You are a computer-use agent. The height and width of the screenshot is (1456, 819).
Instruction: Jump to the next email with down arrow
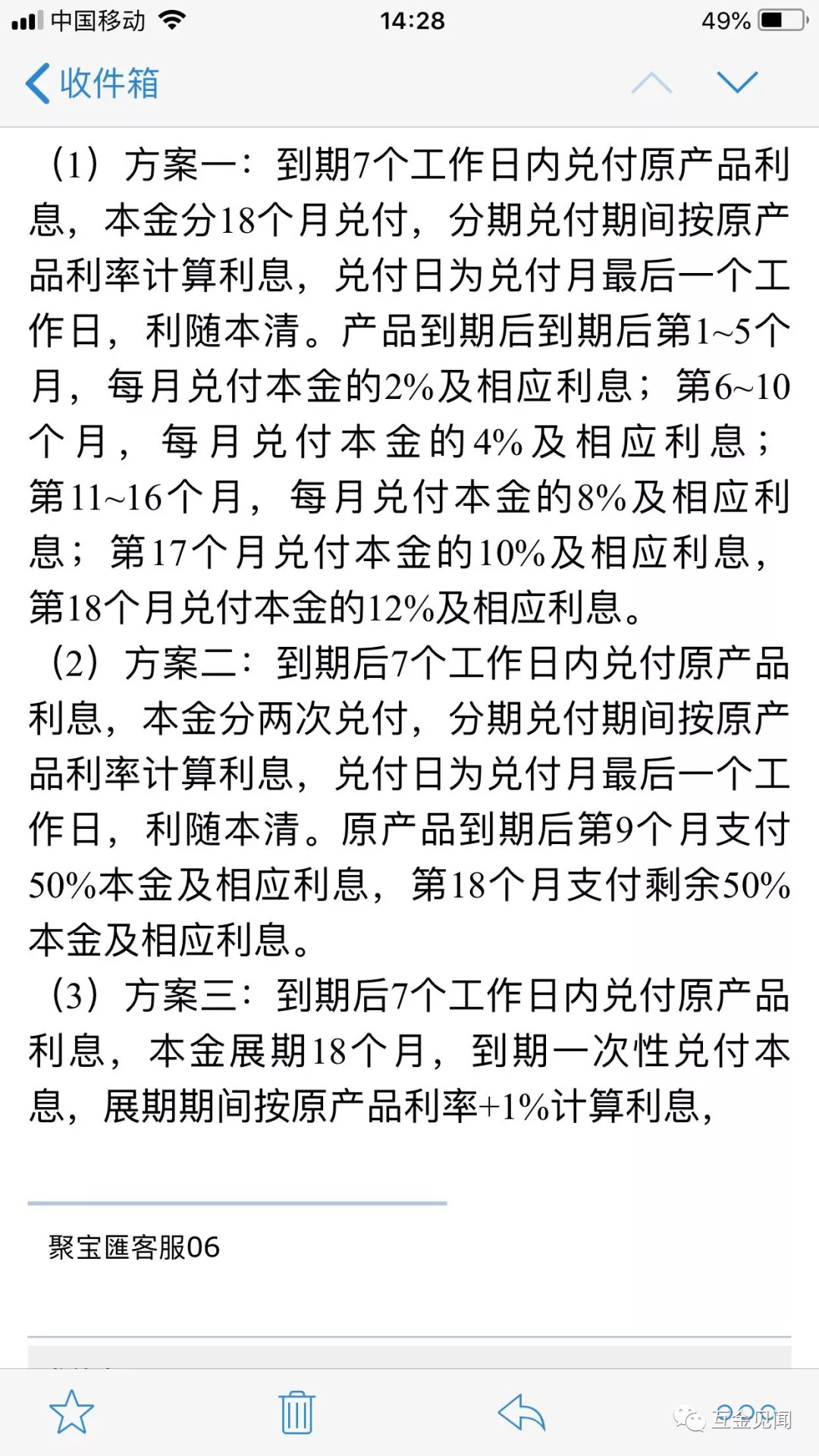737,83
